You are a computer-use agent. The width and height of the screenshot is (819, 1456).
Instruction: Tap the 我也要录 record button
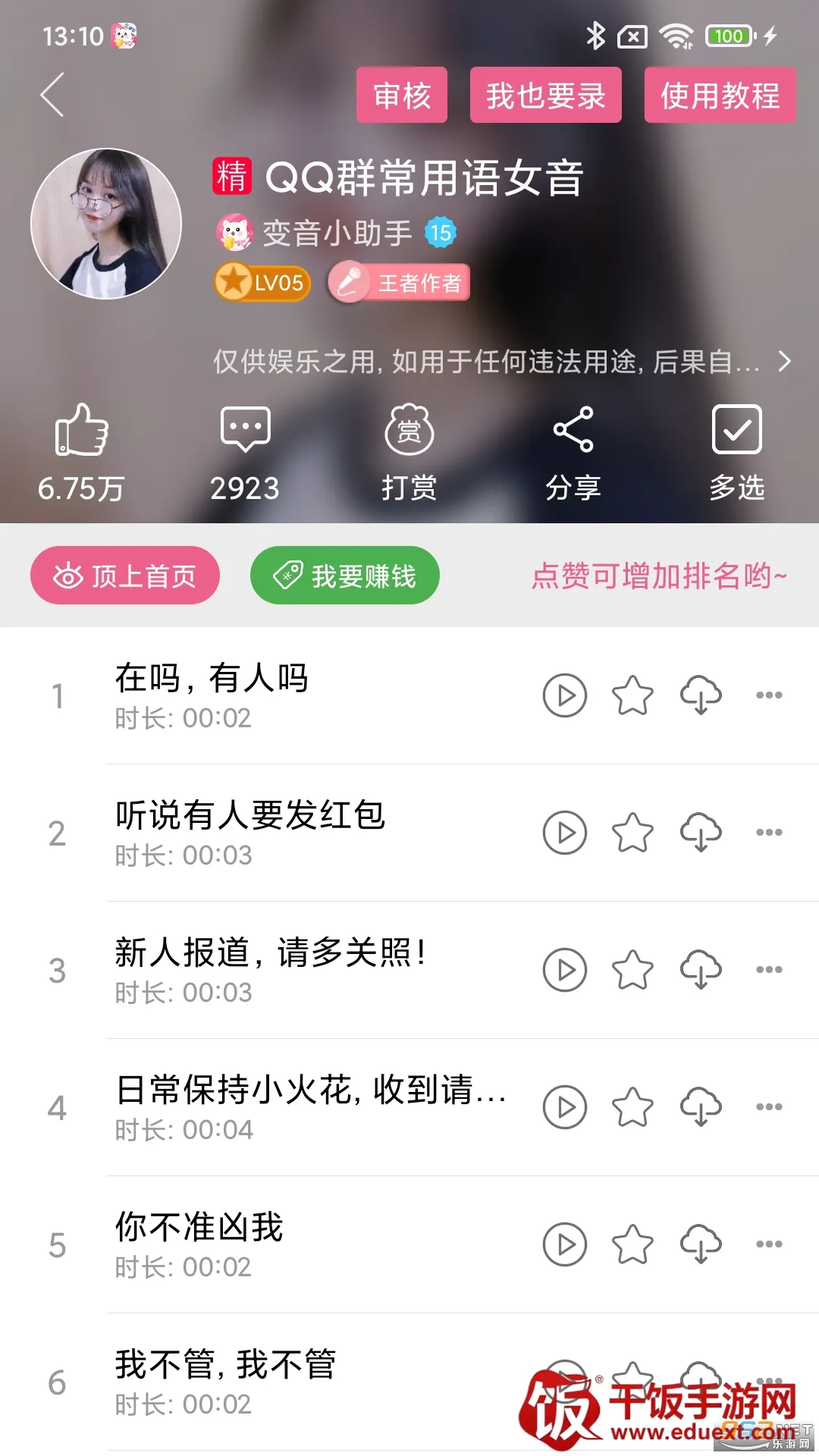click(545, 96)
